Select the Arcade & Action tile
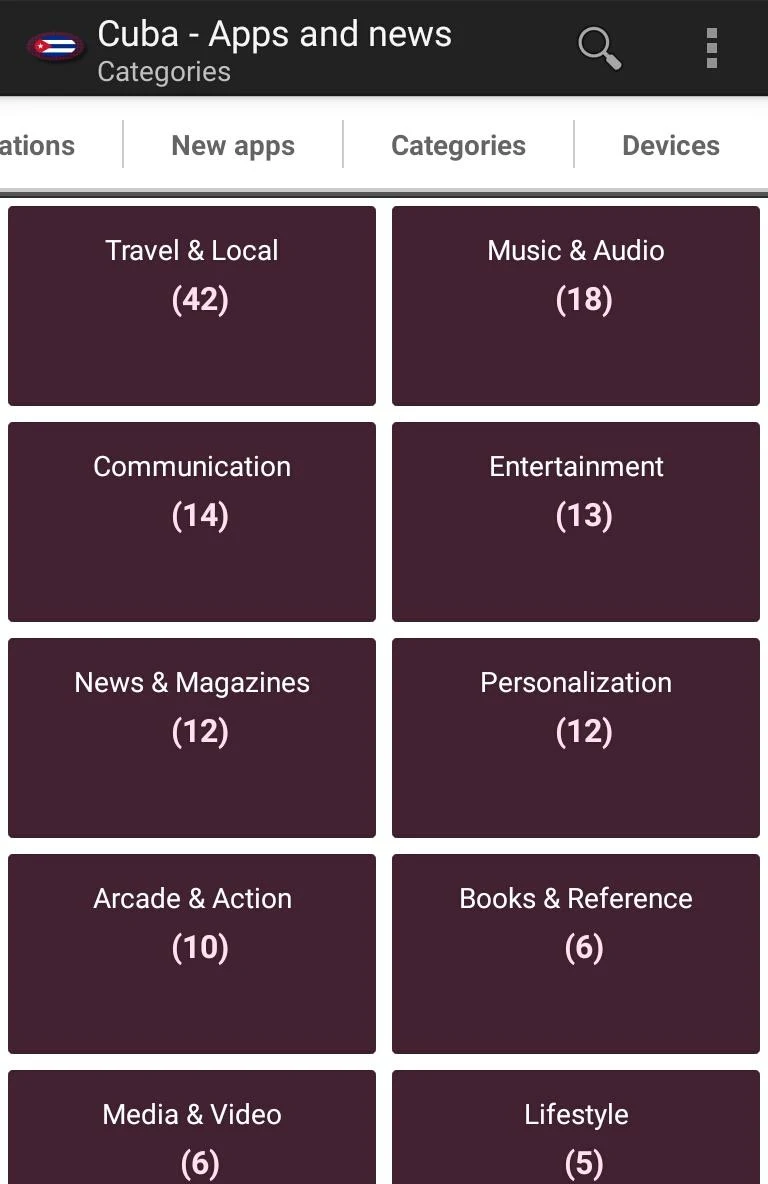The width and height of the screenshot is (768, 1184). 191,953
